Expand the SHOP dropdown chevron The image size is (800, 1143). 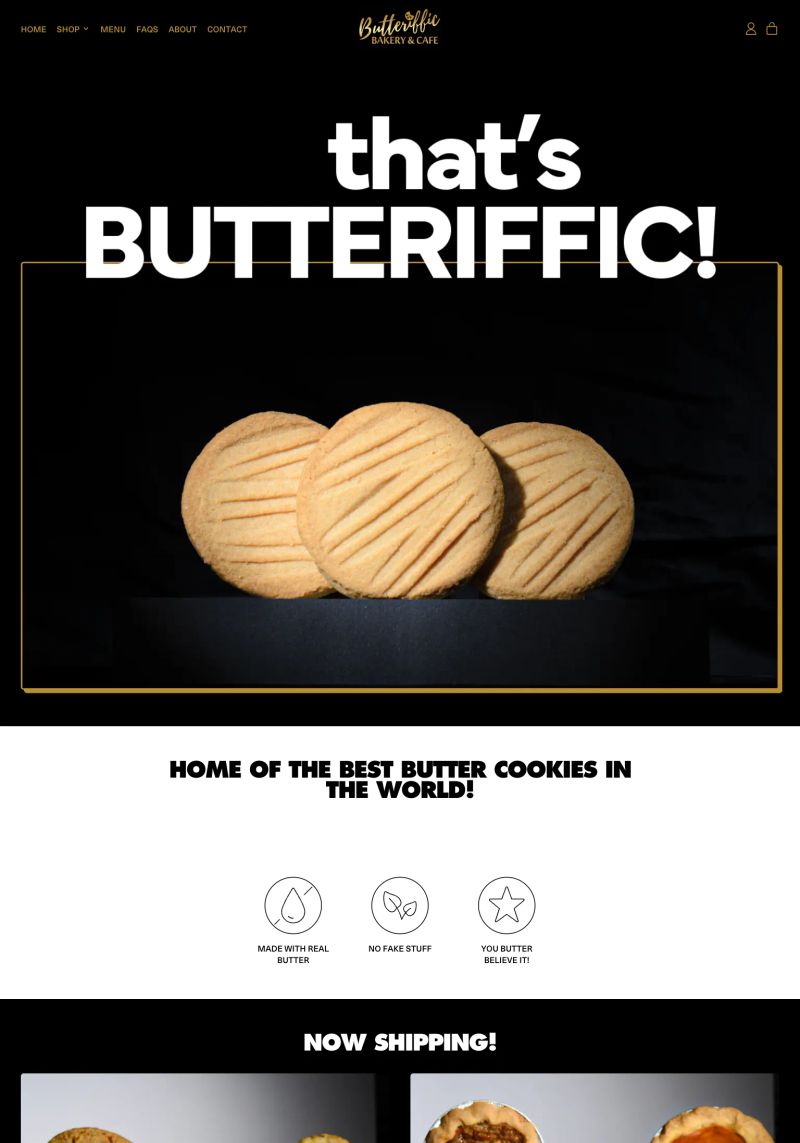[87, 29]
